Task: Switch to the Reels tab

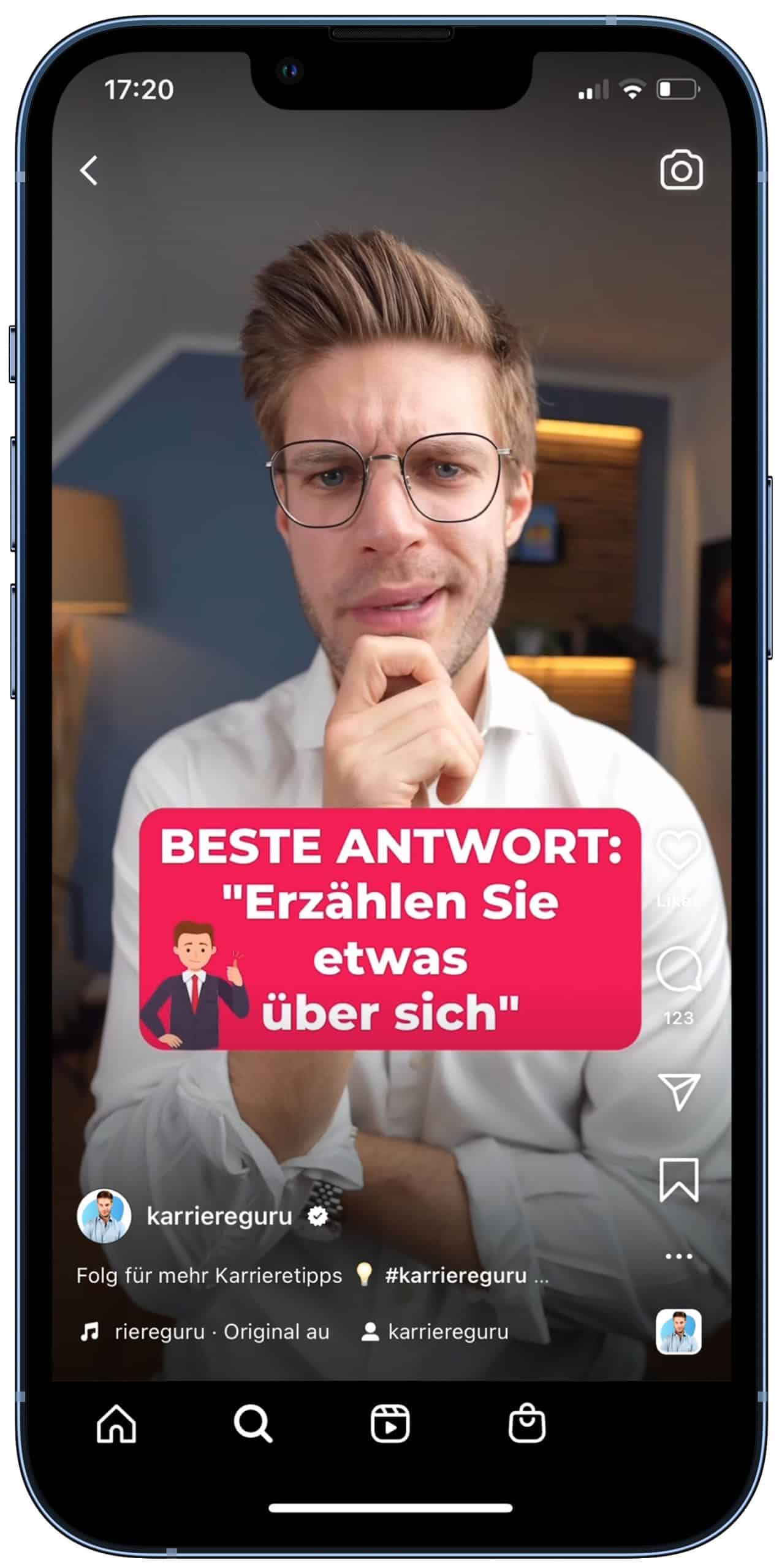Action: coord(390,1423)
